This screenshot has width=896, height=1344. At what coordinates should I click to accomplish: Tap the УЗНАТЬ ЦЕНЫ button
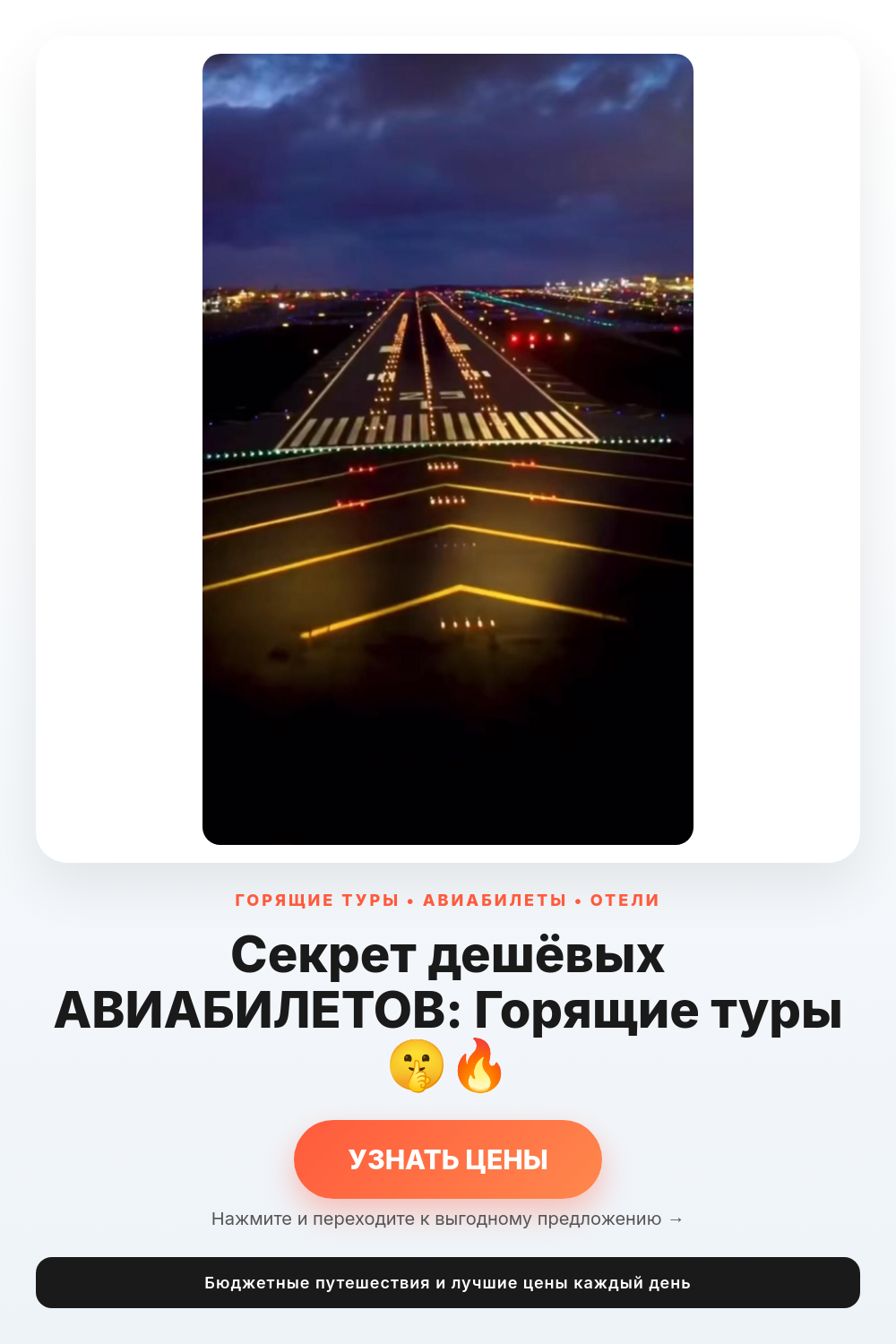coord(448,1159)
